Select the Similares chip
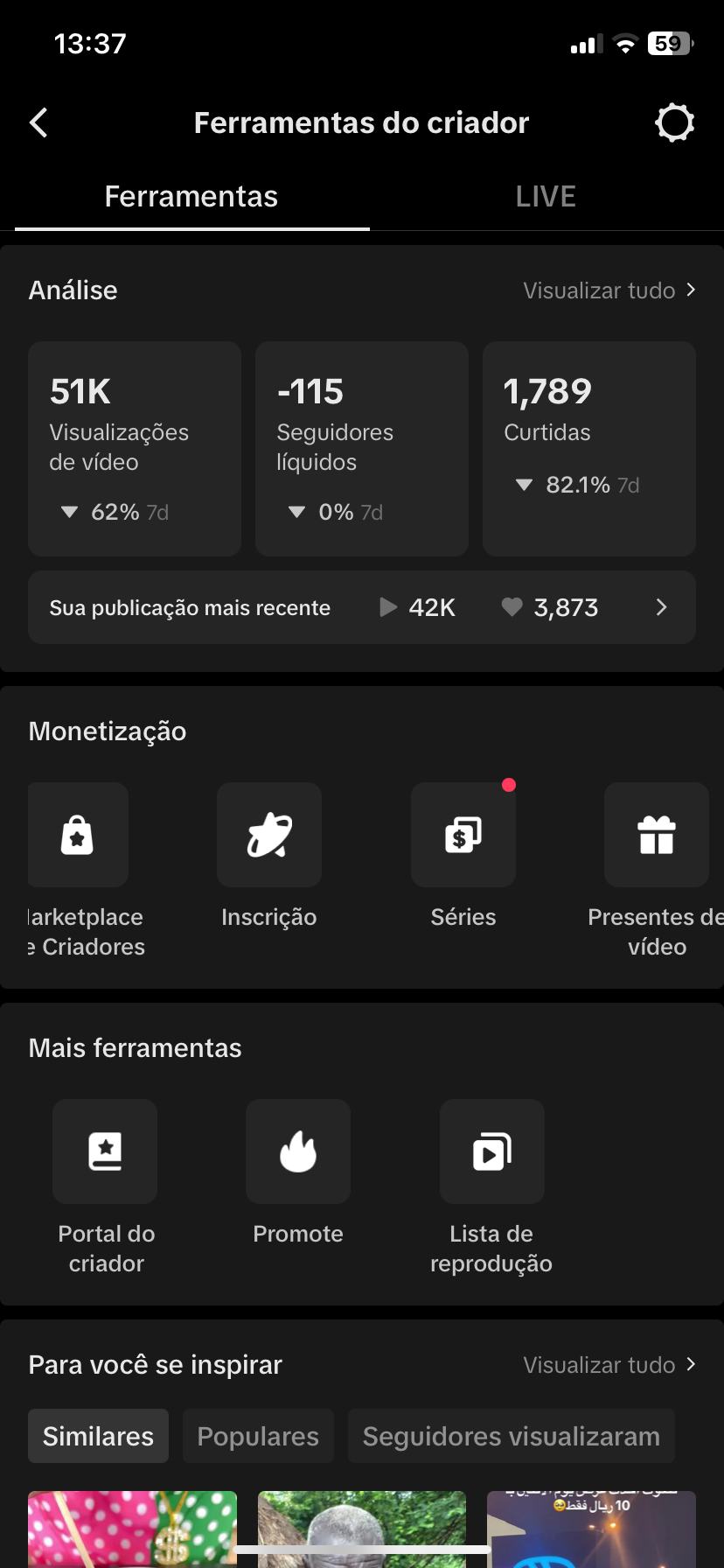The image size is (724, 1568). pos(98,1436)
